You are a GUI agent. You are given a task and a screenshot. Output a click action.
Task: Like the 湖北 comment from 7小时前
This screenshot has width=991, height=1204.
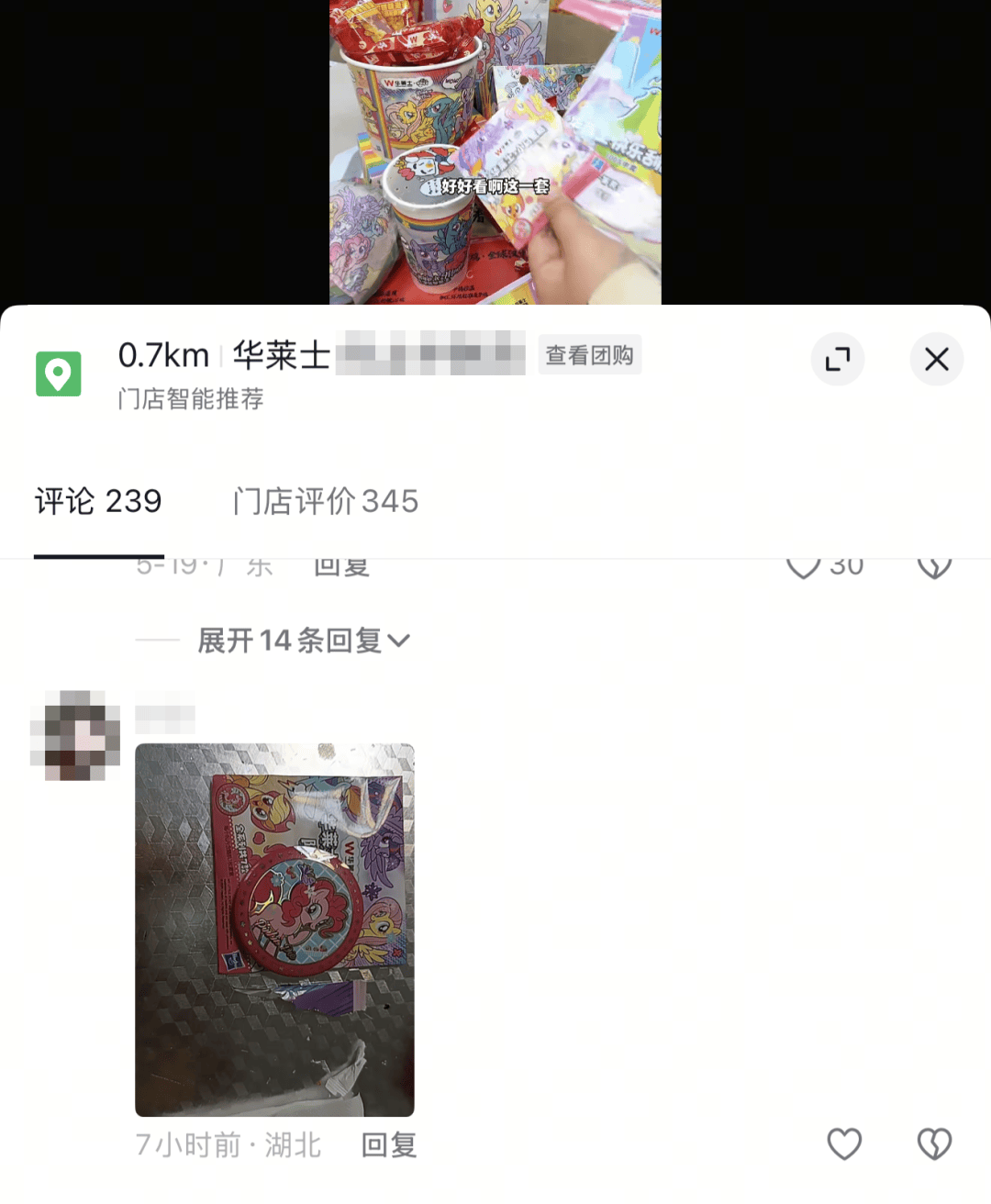click(844, 1143)
